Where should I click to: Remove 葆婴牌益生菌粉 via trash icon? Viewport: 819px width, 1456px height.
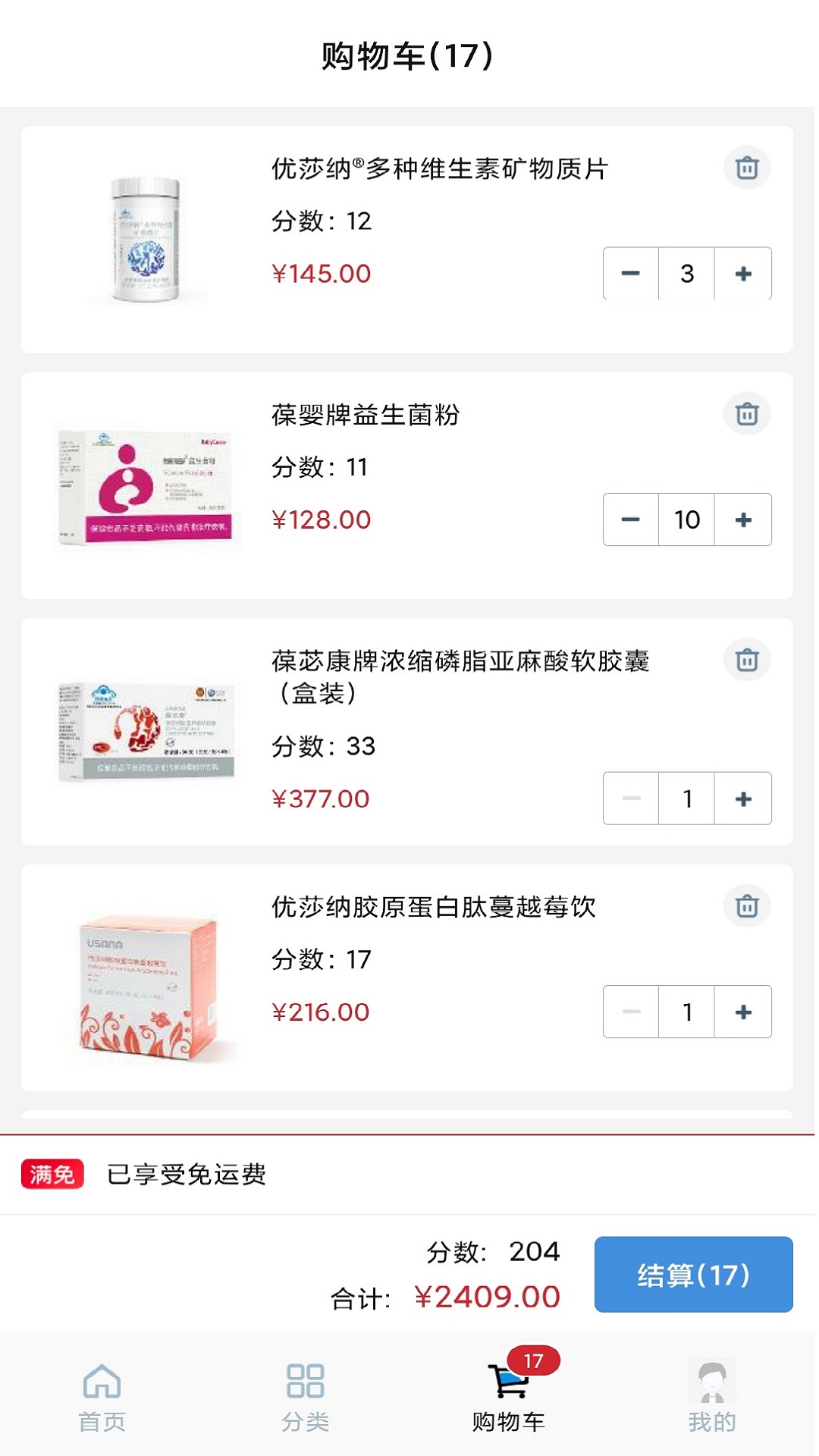747,413
